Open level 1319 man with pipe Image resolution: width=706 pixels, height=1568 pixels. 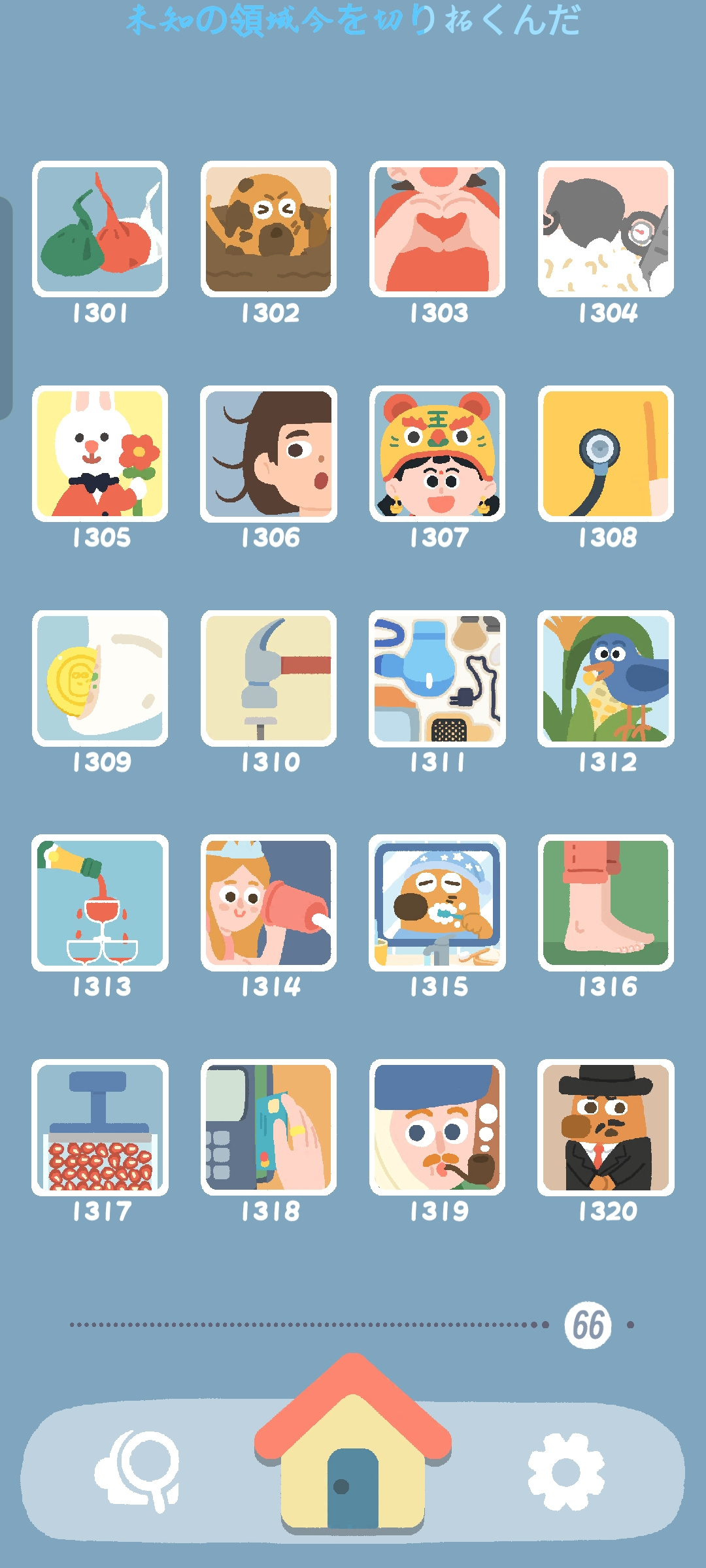coord(437,1128)
